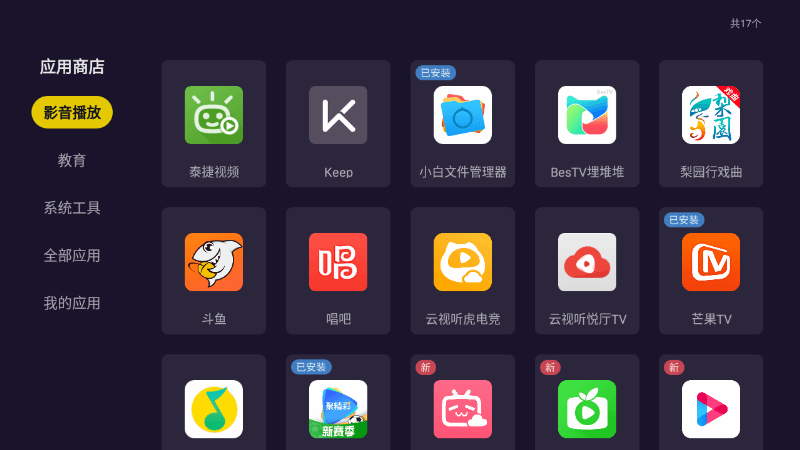Screen dimensions: 800x450
Task: Open the 芒果TV app card
Action: click(x=711, y=270)
